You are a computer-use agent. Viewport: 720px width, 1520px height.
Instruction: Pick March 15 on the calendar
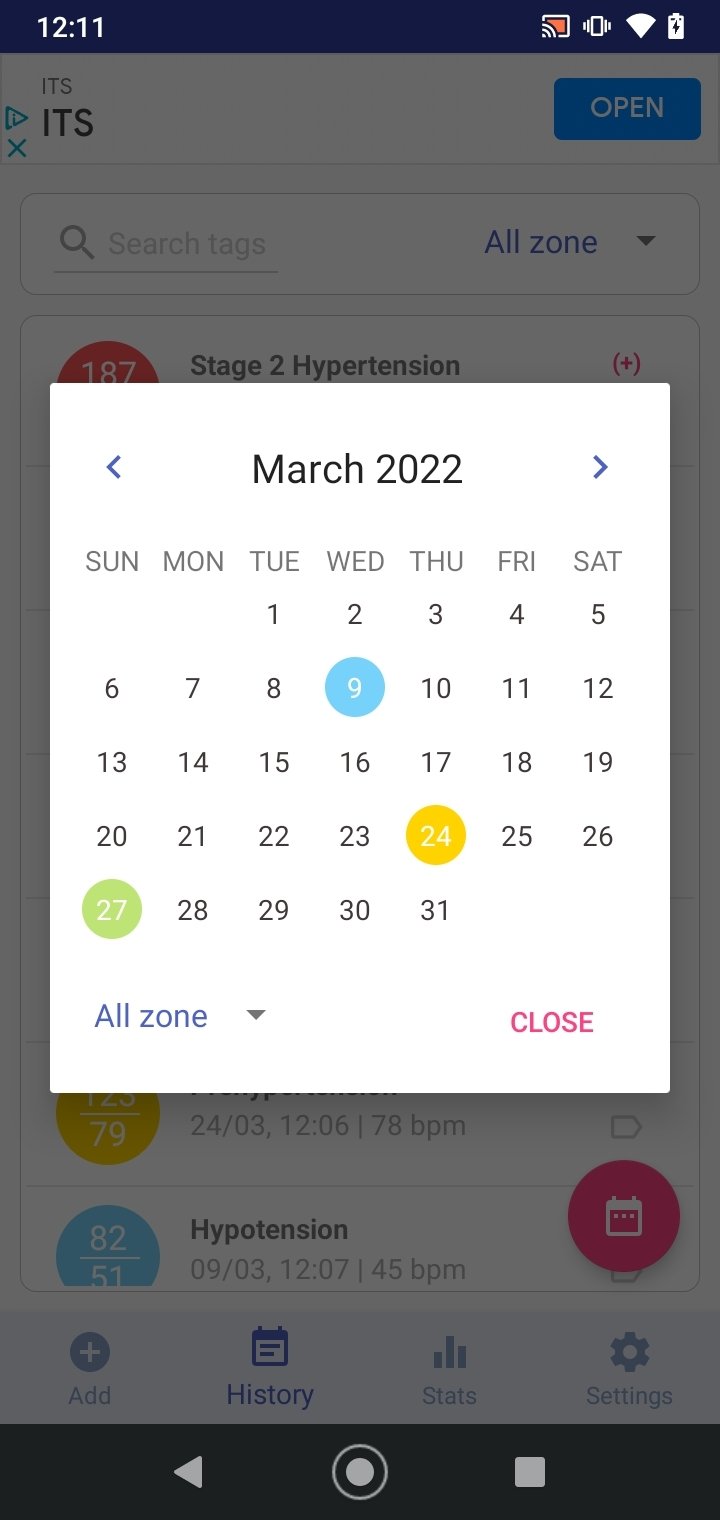274,762
